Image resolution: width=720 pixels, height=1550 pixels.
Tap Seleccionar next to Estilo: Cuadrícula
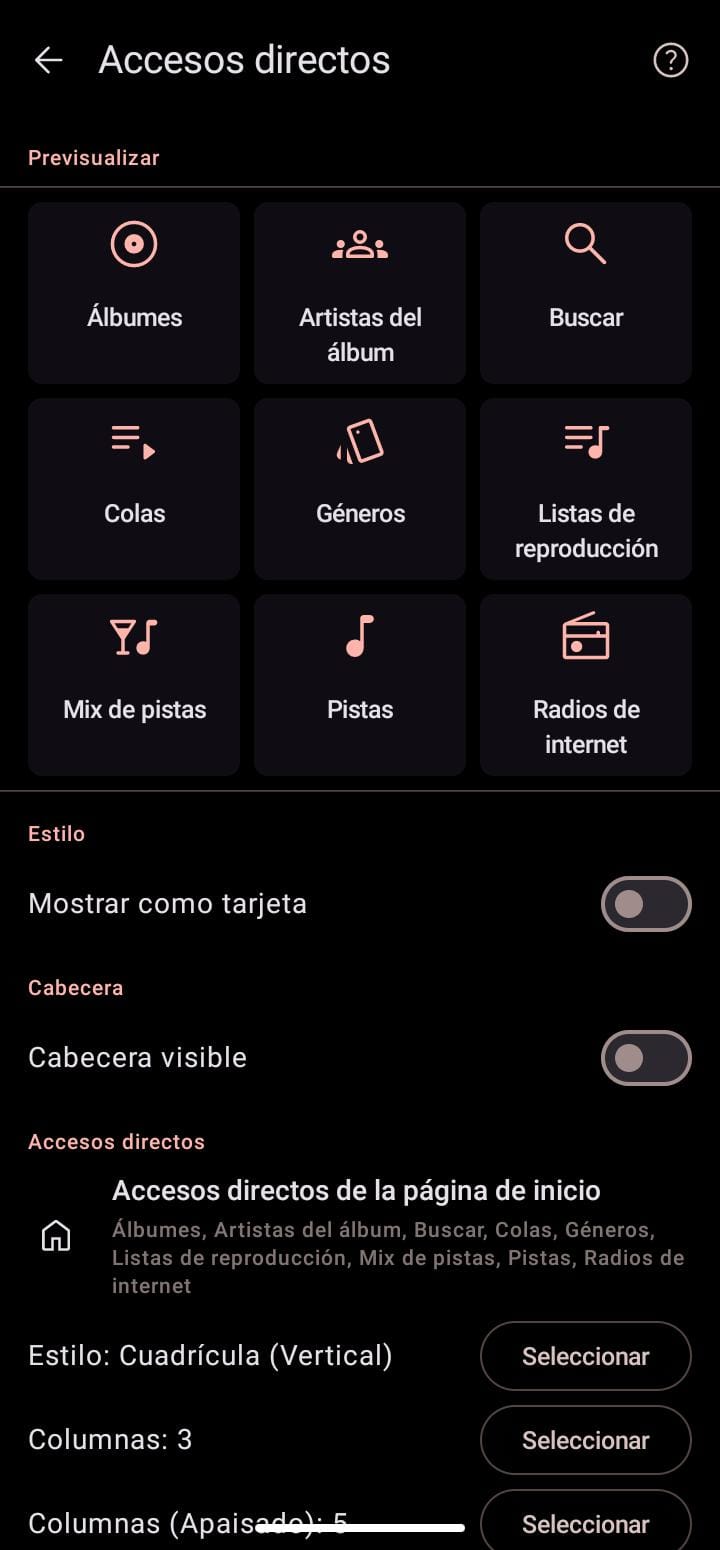click(586, 1356)
